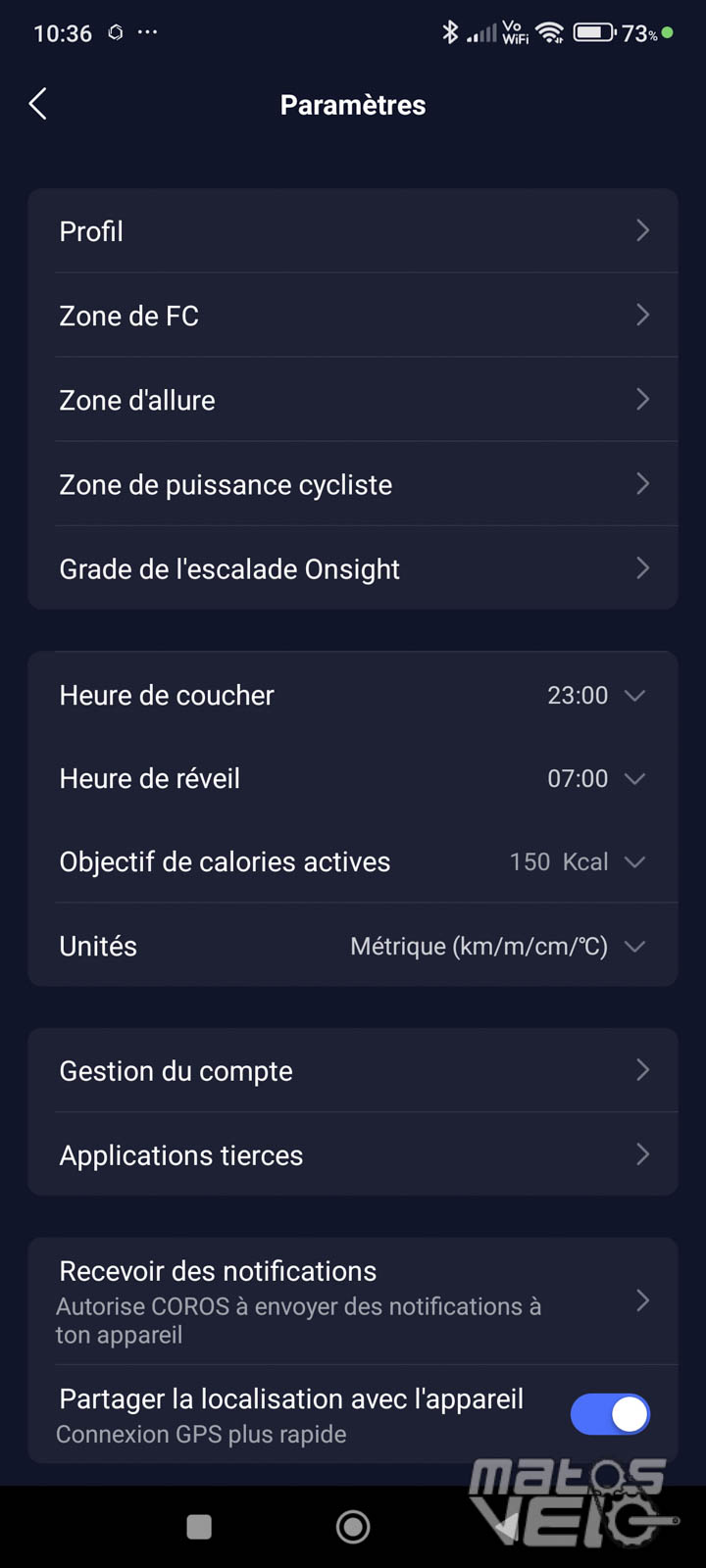Tap the system home button
This screenshot has height=1568, width=706.
point(353,1526)
